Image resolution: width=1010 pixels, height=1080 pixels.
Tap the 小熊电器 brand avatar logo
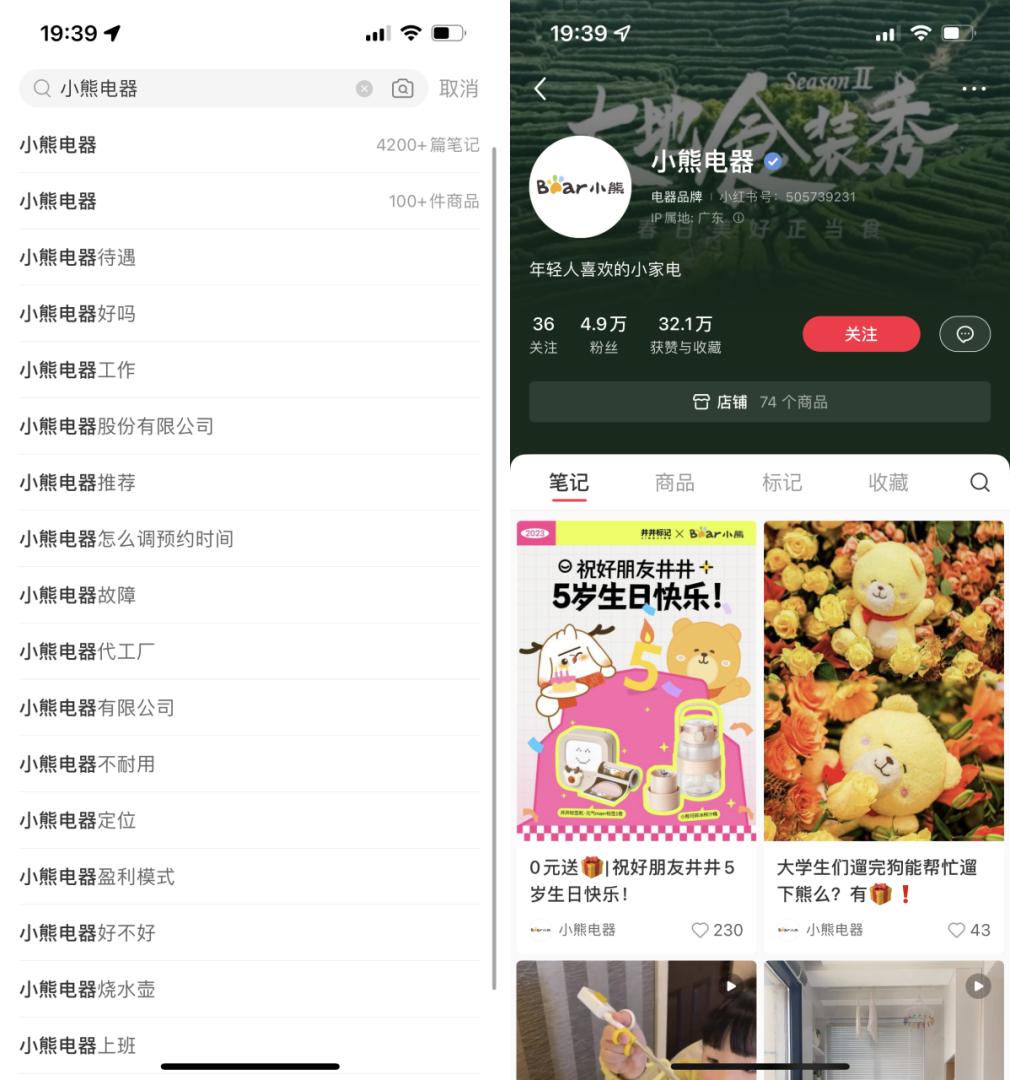point(580,187)
